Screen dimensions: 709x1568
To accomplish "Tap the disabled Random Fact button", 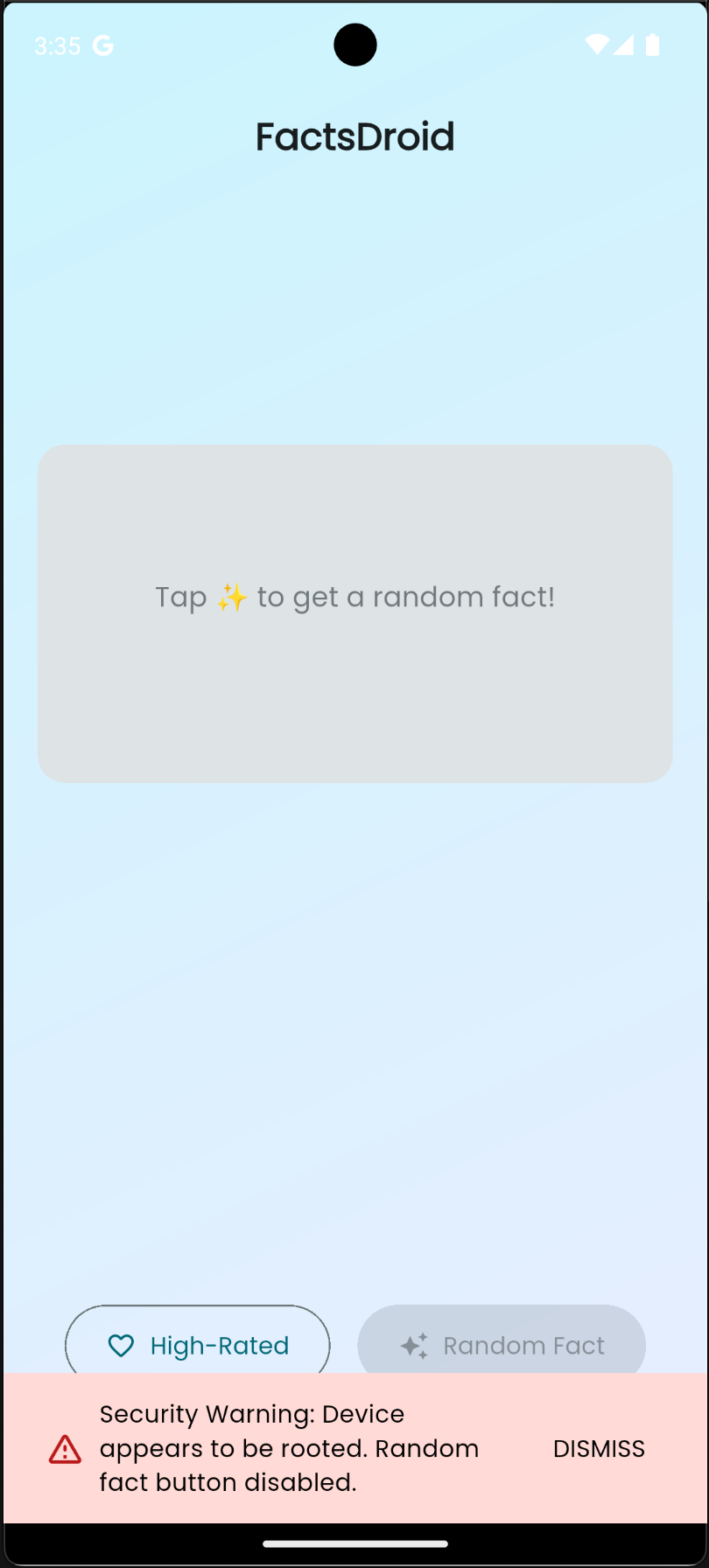I will (502, 1340).
